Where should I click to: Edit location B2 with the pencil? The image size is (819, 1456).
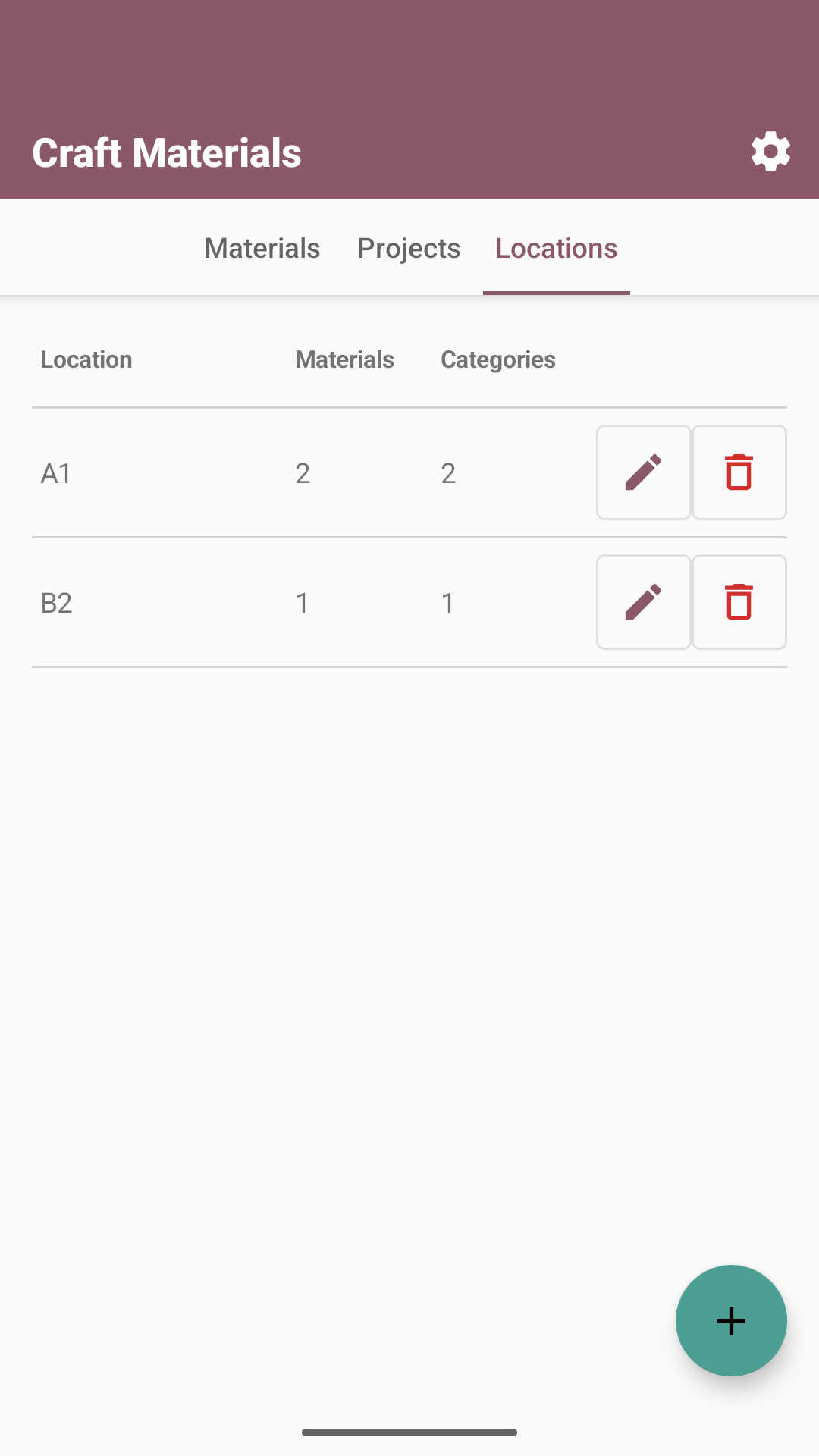[643, 602]
